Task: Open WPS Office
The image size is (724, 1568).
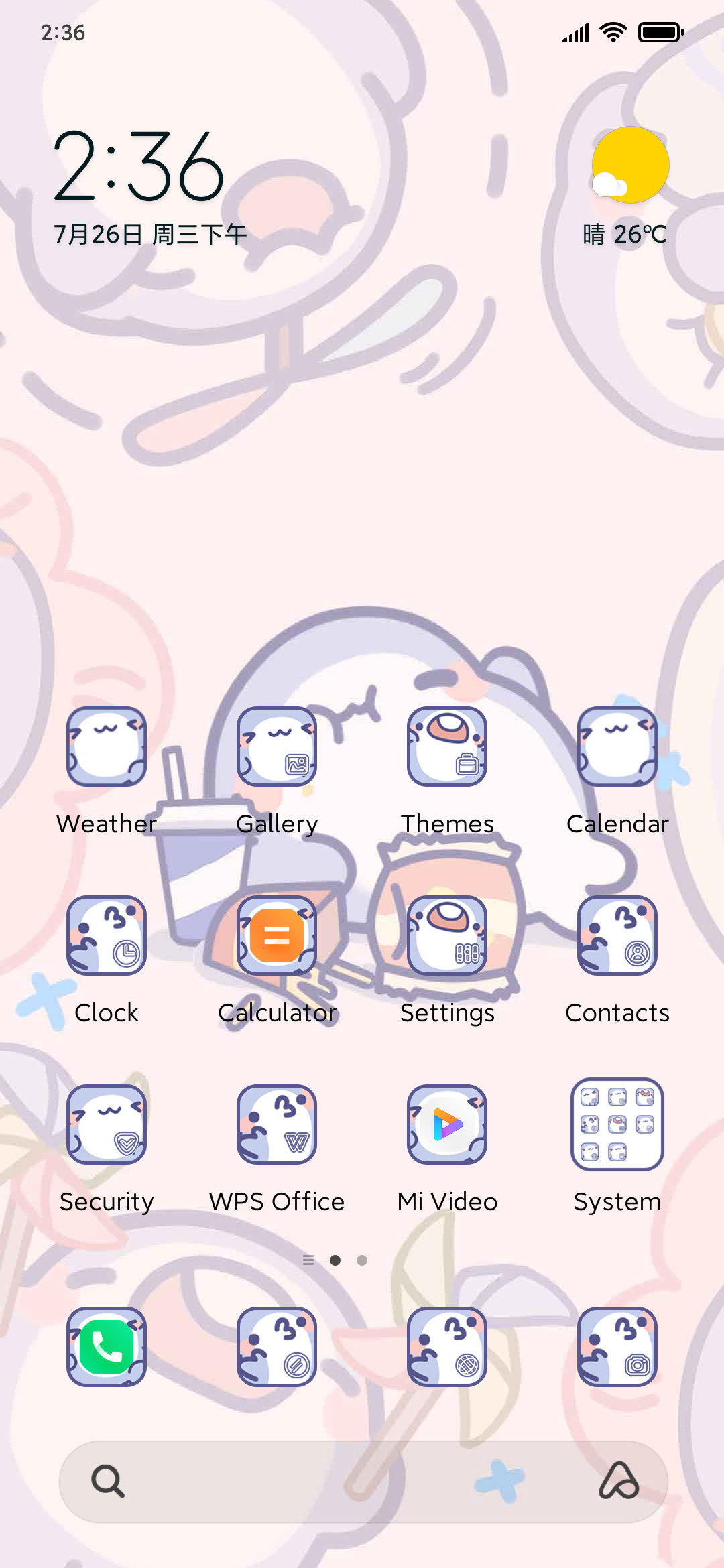Action: (277, 1124)
